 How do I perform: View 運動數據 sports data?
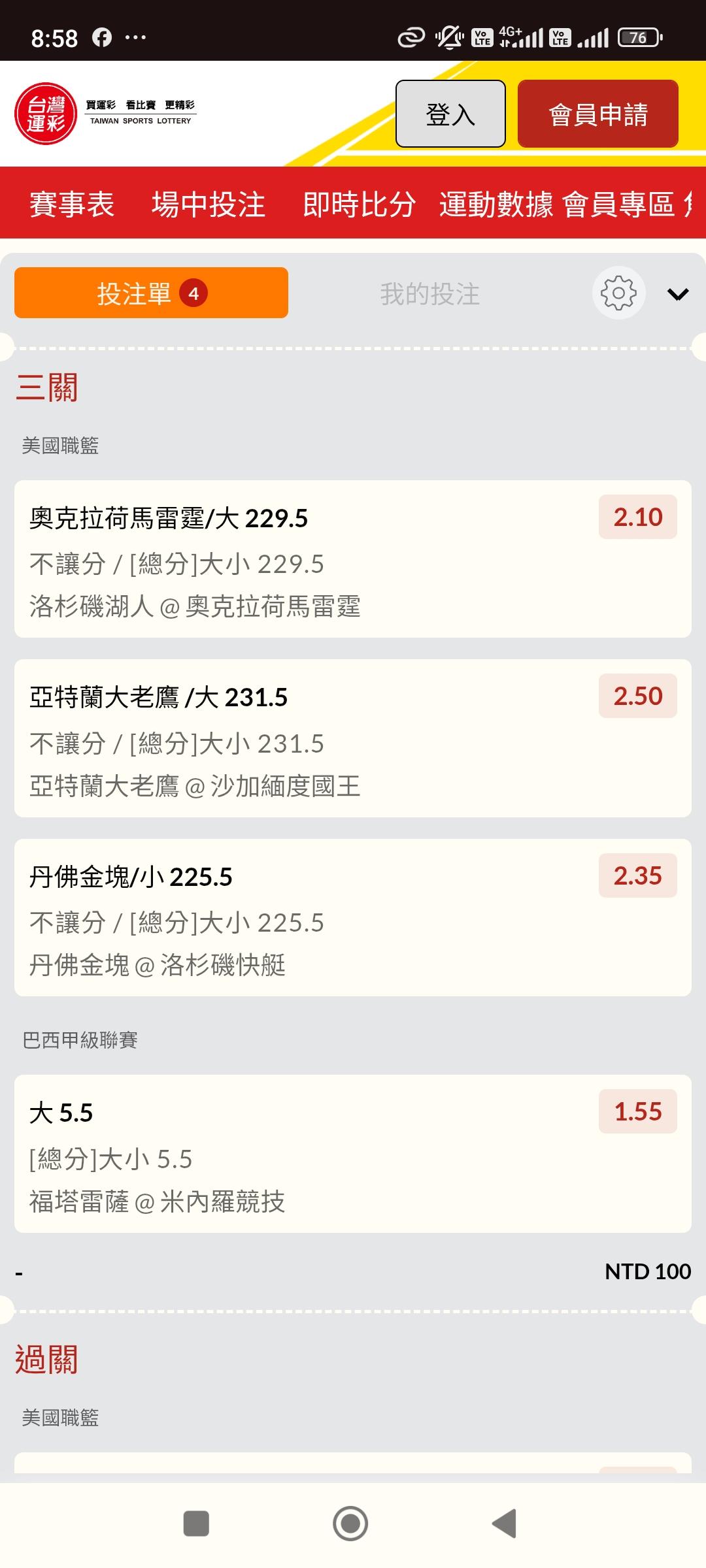496,204
